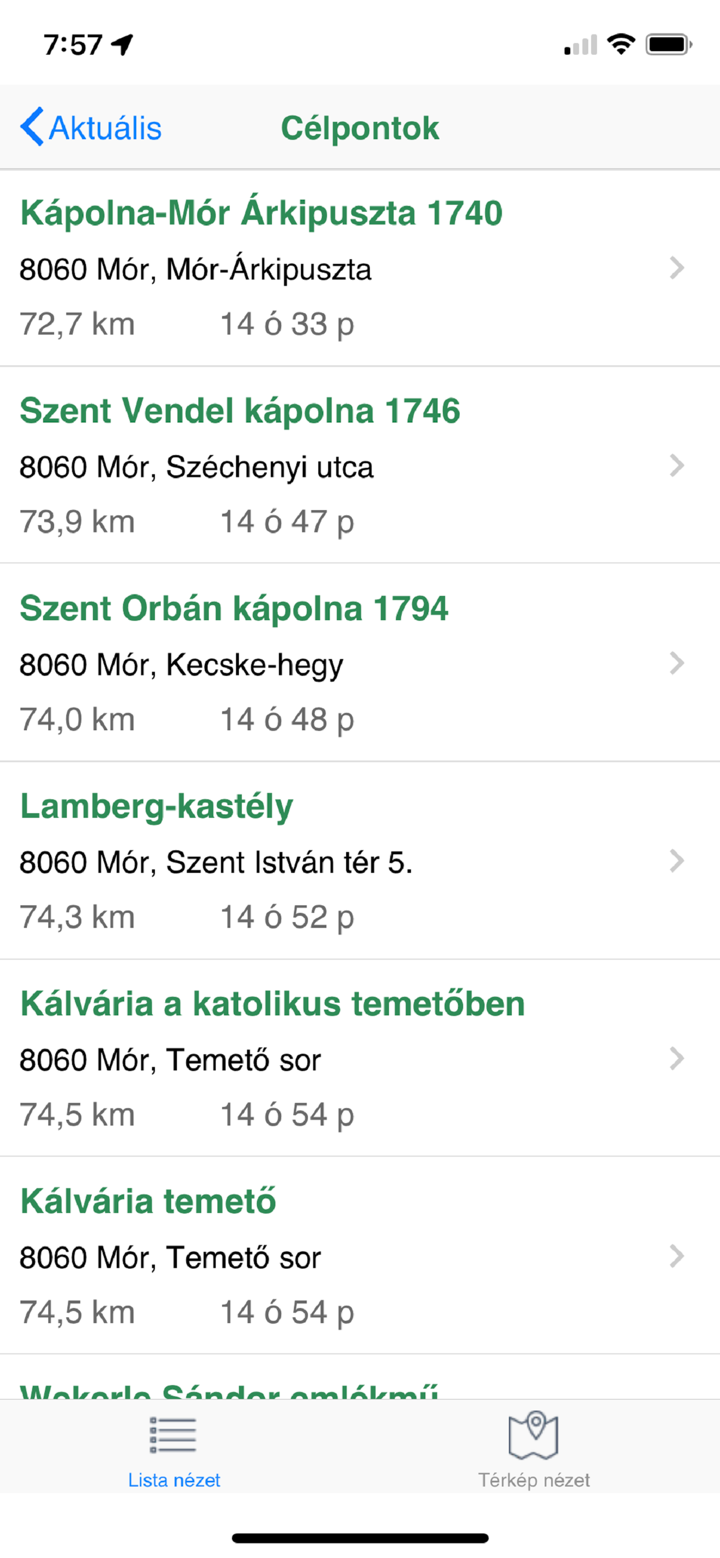Expand details for Kápolna-Mór Árkipuszta 1740
The image size is (720, 1558).
678,268
